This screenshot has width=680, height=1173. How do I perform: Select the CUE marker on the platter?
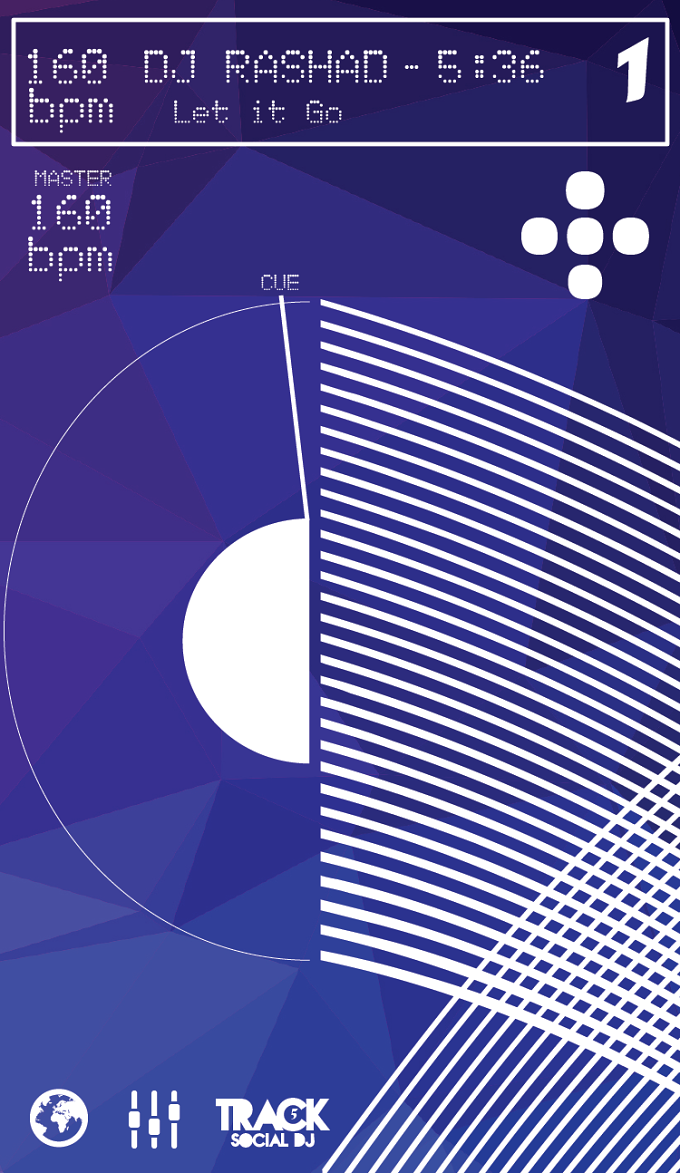pyautogui.click(x=281, y=283)
